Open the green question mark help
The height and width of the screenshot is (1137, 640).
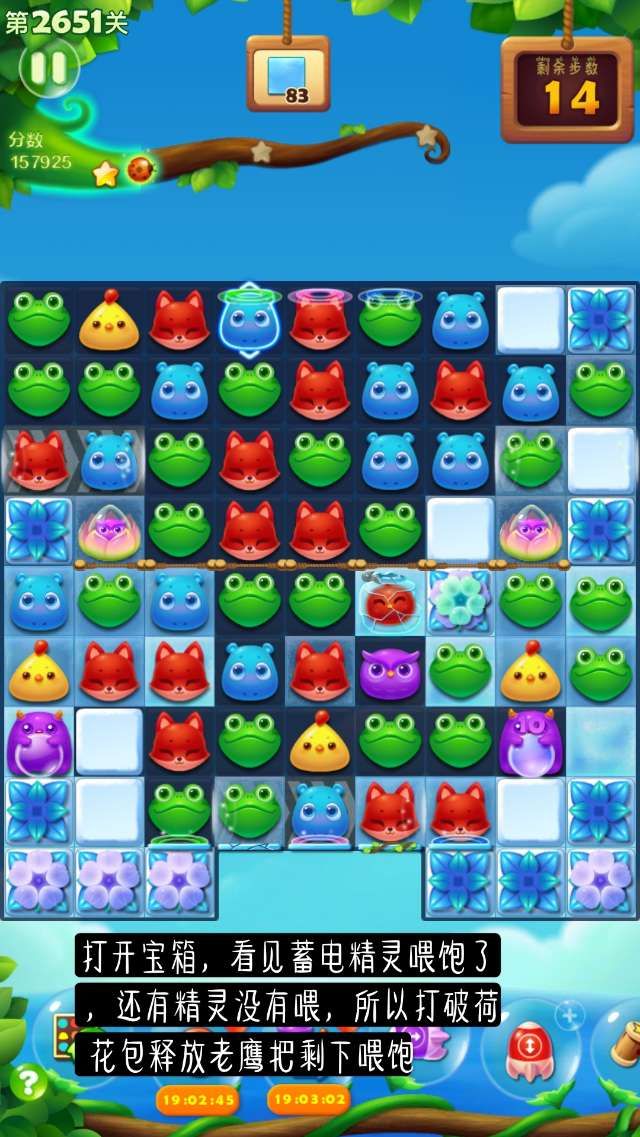click(29, 1081)
